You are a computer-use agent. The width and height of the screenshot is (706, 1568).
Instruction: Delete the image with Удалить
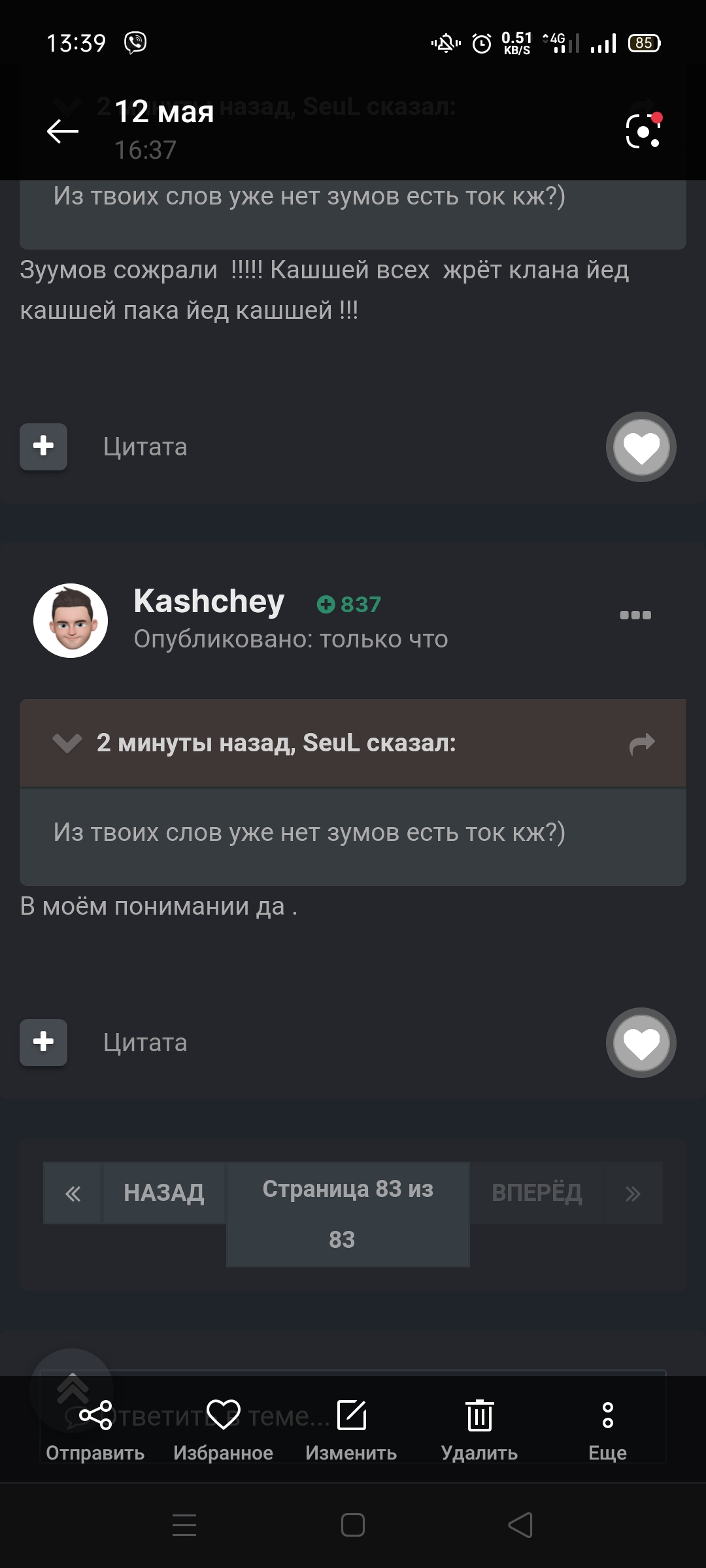point(479,1429)
